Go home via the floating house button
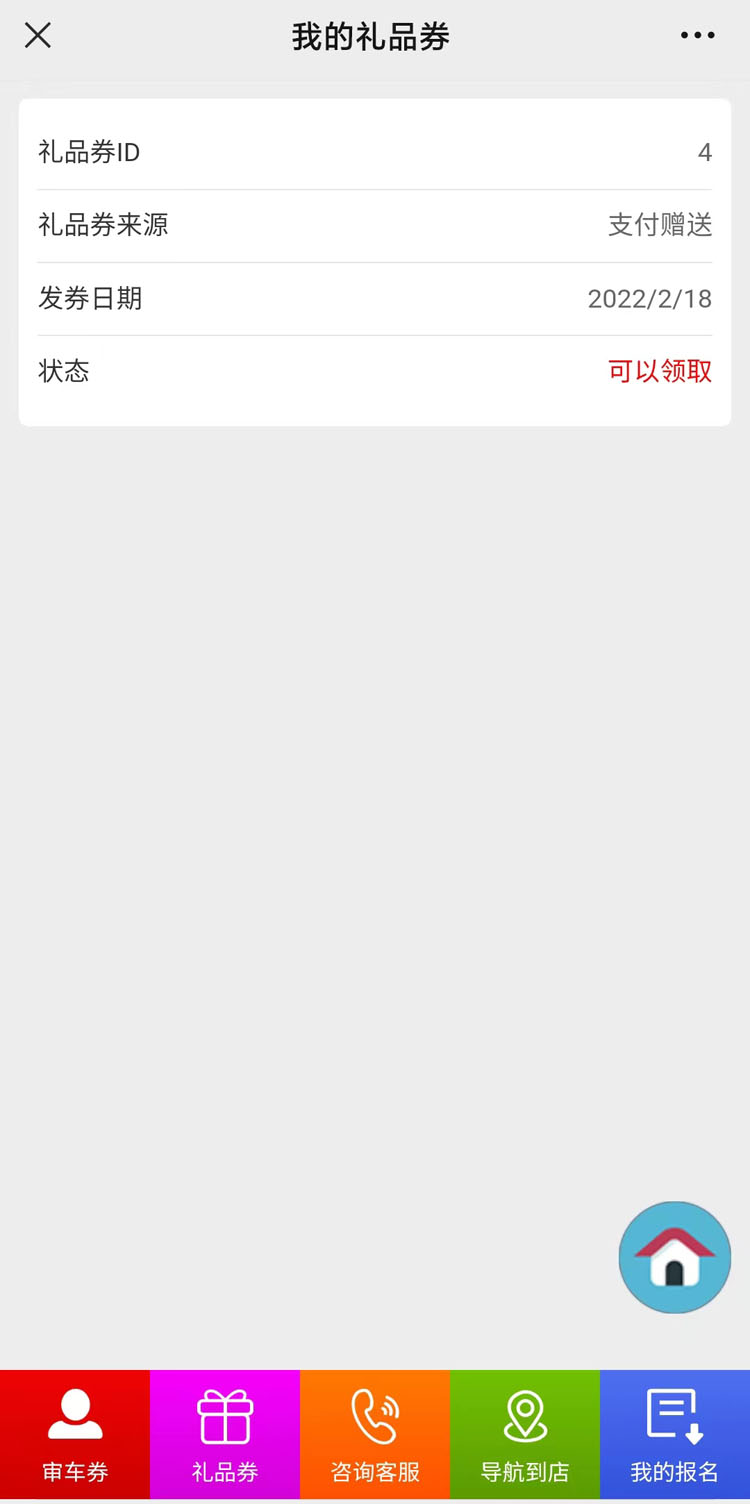This screenshot has width=750, height=1504. (675, 1257)
